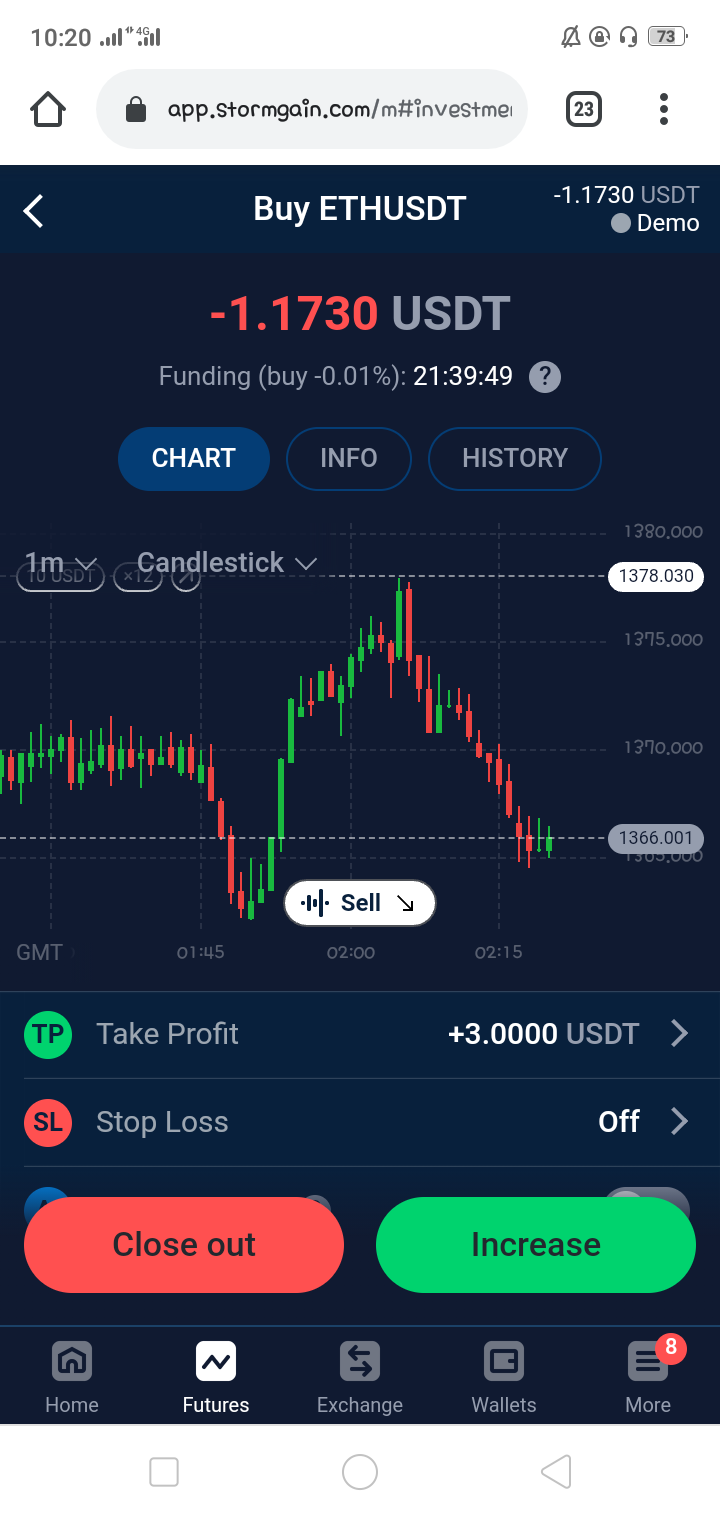The image size is (720, 1520).
Task: Open the browser overflow menu
Action: (664, 109)
